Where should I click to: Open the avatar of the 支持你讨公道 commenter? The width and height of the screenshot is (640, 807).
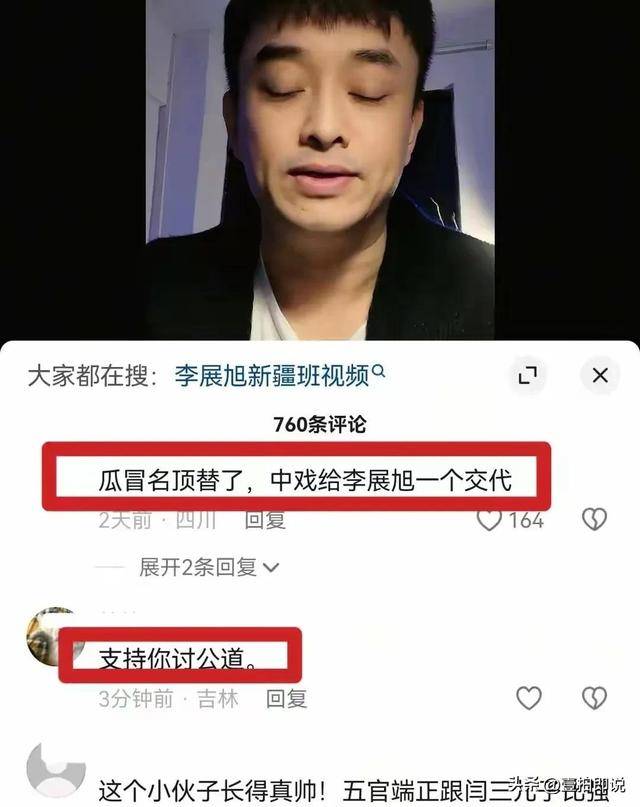click(x=52, y=636)
